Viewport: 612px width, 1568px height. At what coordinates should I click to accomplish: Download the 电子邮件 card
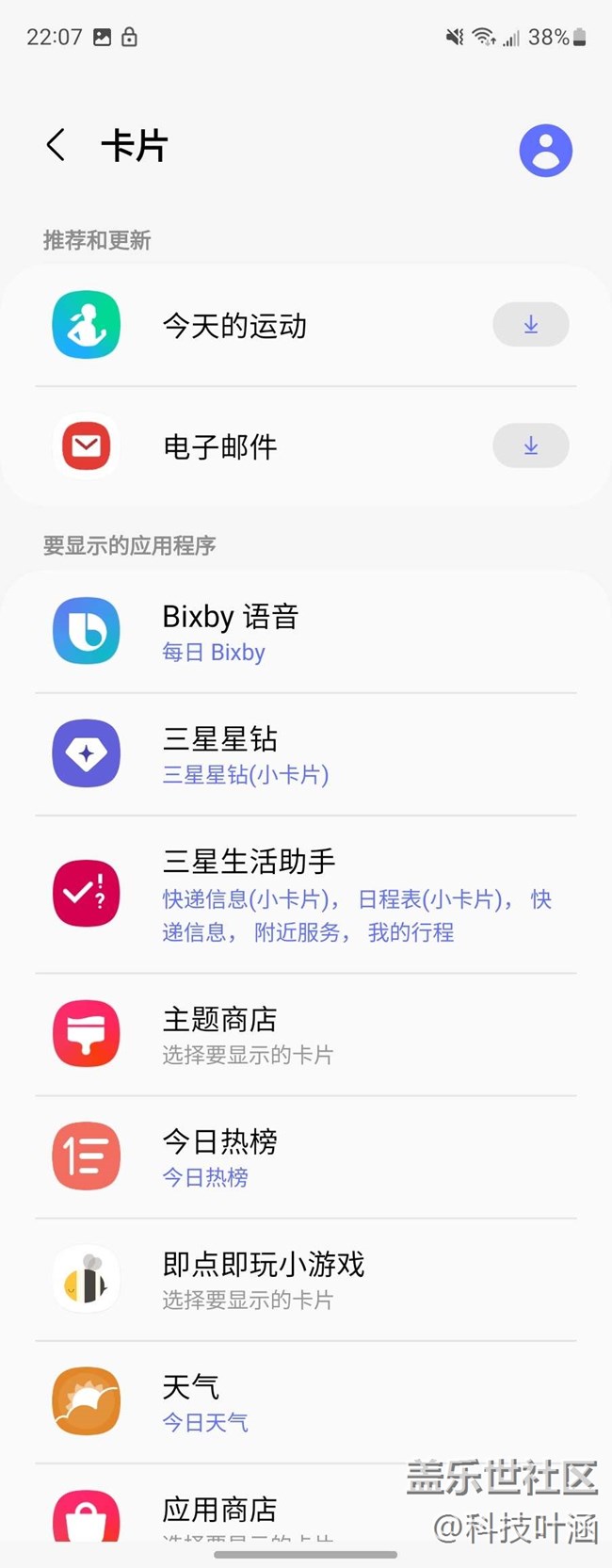click(530, 445)
